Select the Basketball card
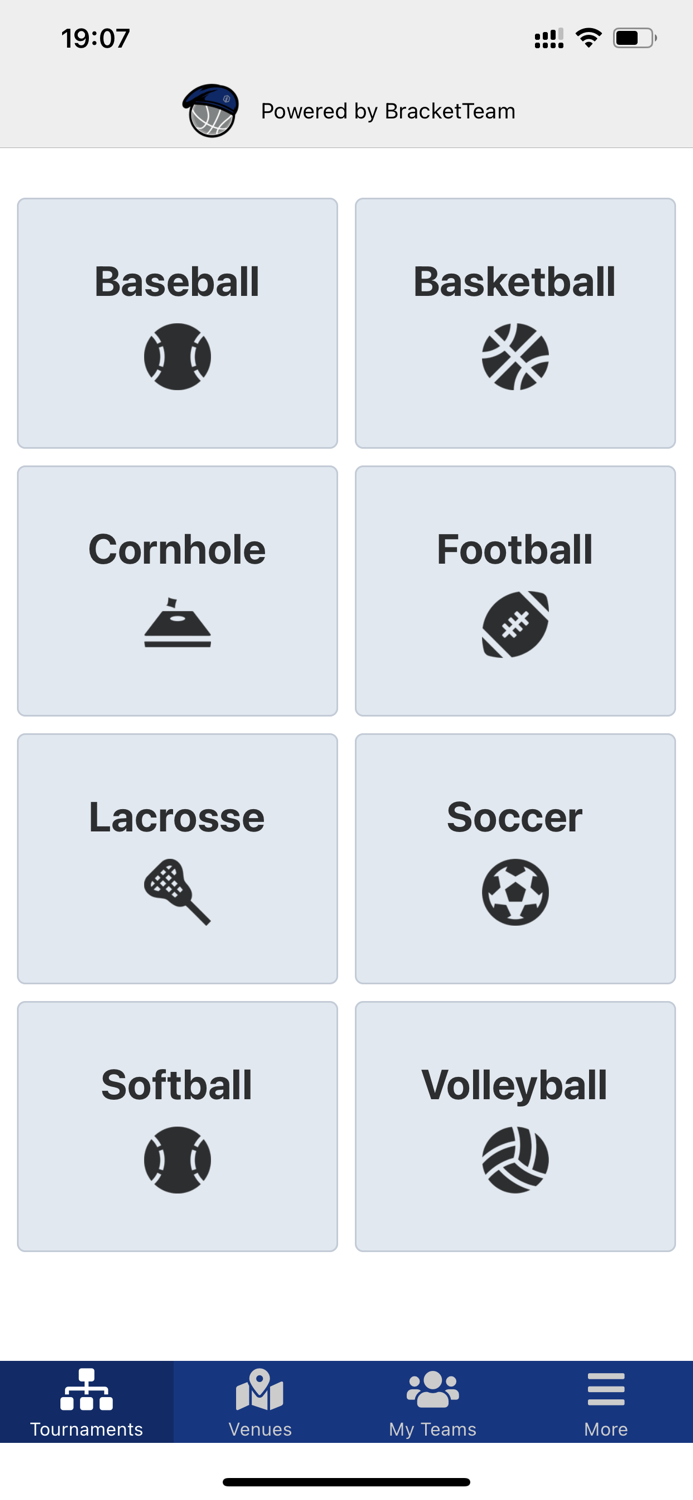The width and height of the screenshot is (693, 1500). (x=515, y=323)
